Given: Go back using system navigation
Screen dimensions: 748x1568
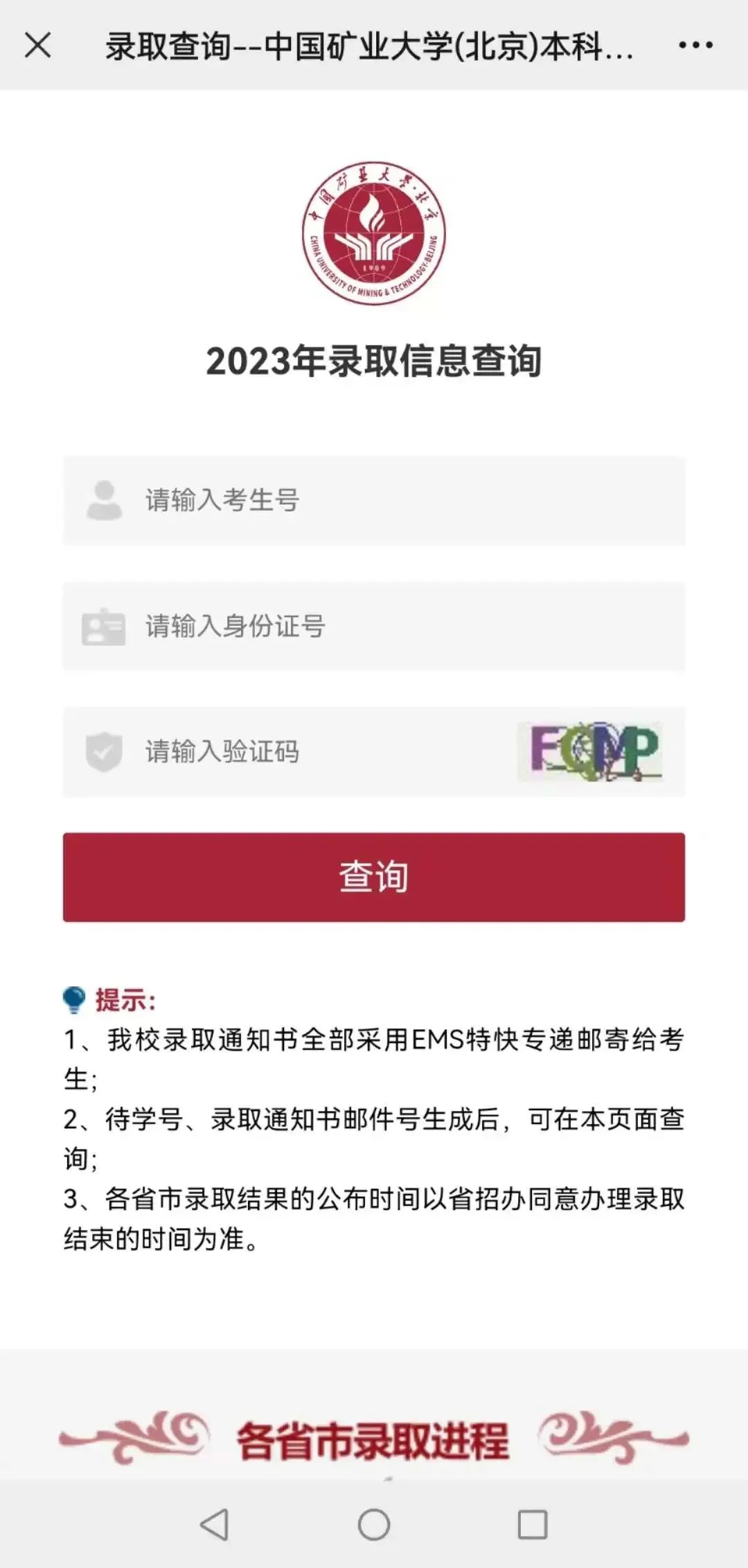Looking at the screenshot, I should tap(215, 1524).
